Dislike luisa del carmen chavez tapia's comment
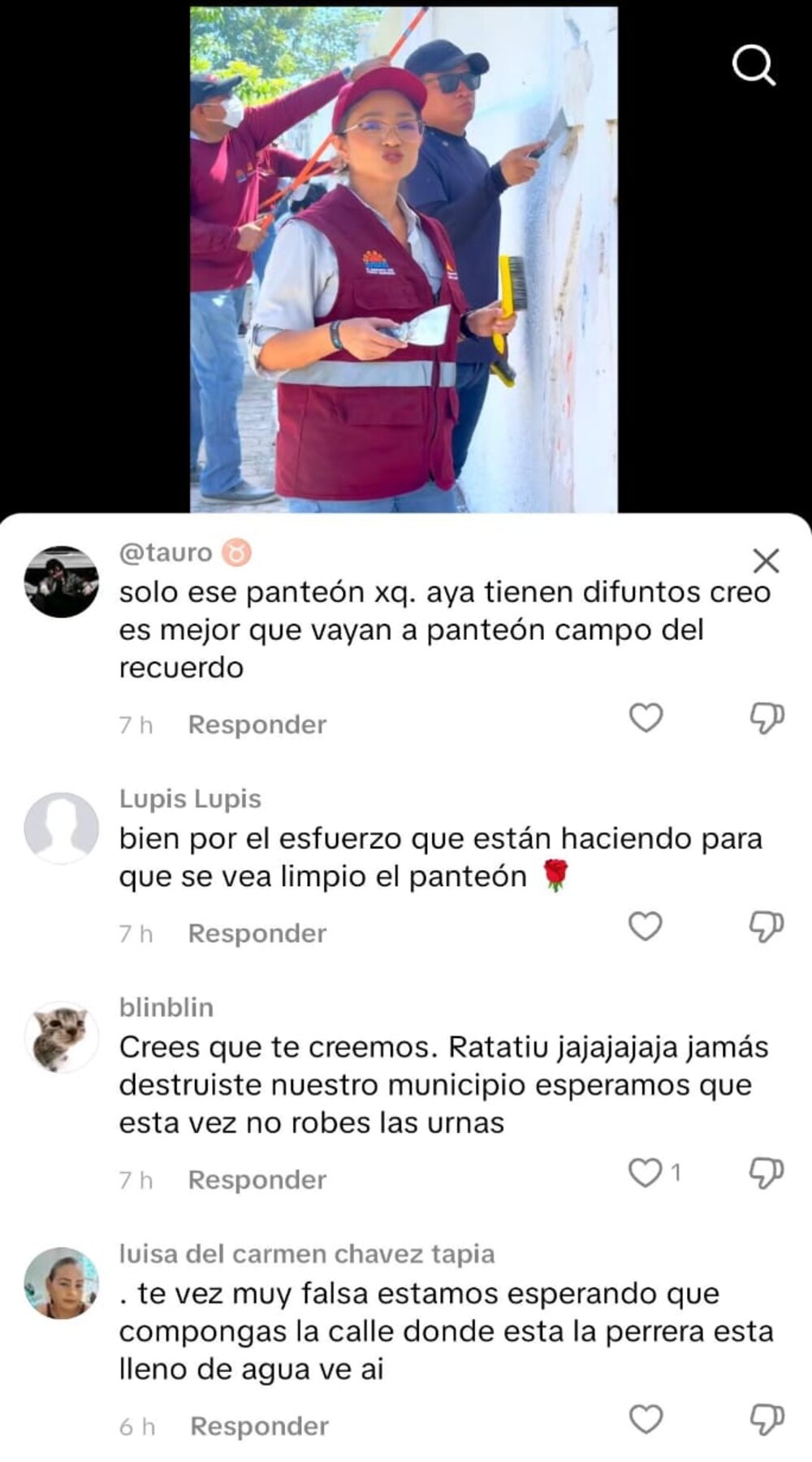This screenshot has height=1462, width=812. click(766, 1420)
